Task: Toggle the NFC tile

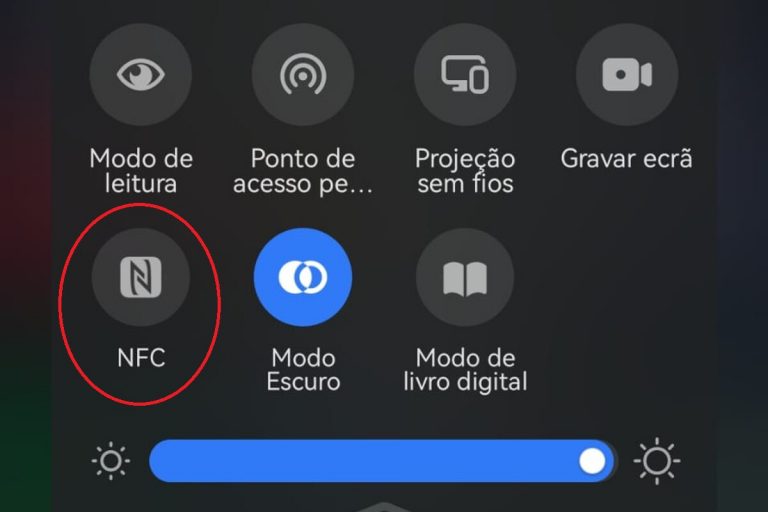Action: [x=141, y=277]
